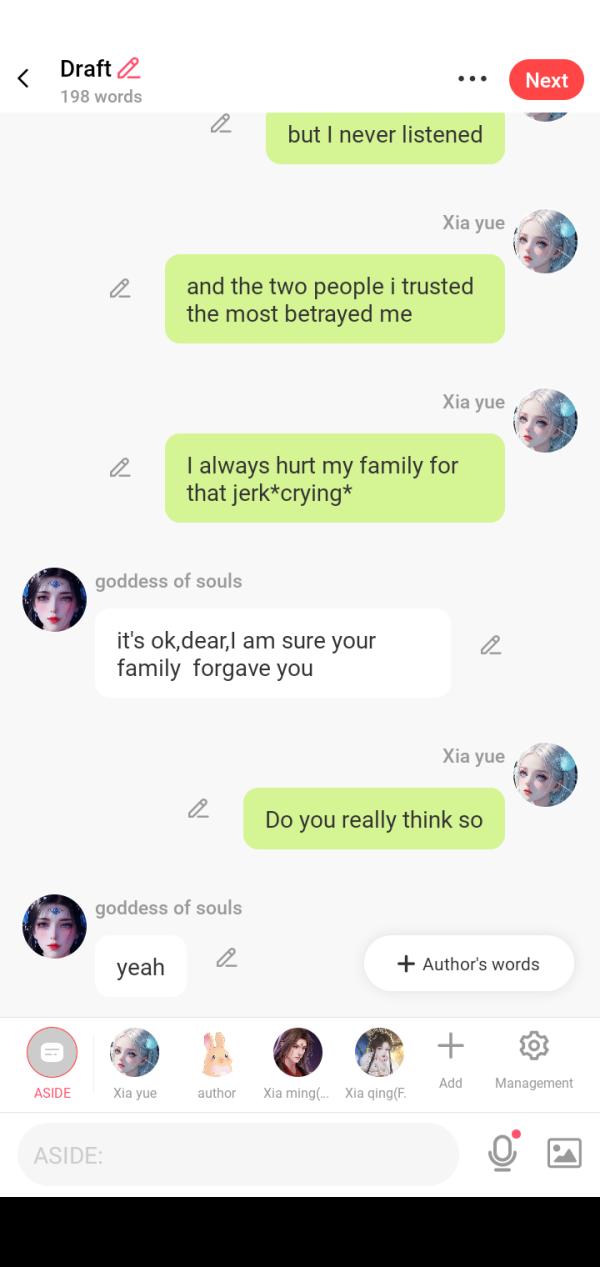Focus the ASIDE text input field
Viewport: 600px width, 1267px height.
238,1155
